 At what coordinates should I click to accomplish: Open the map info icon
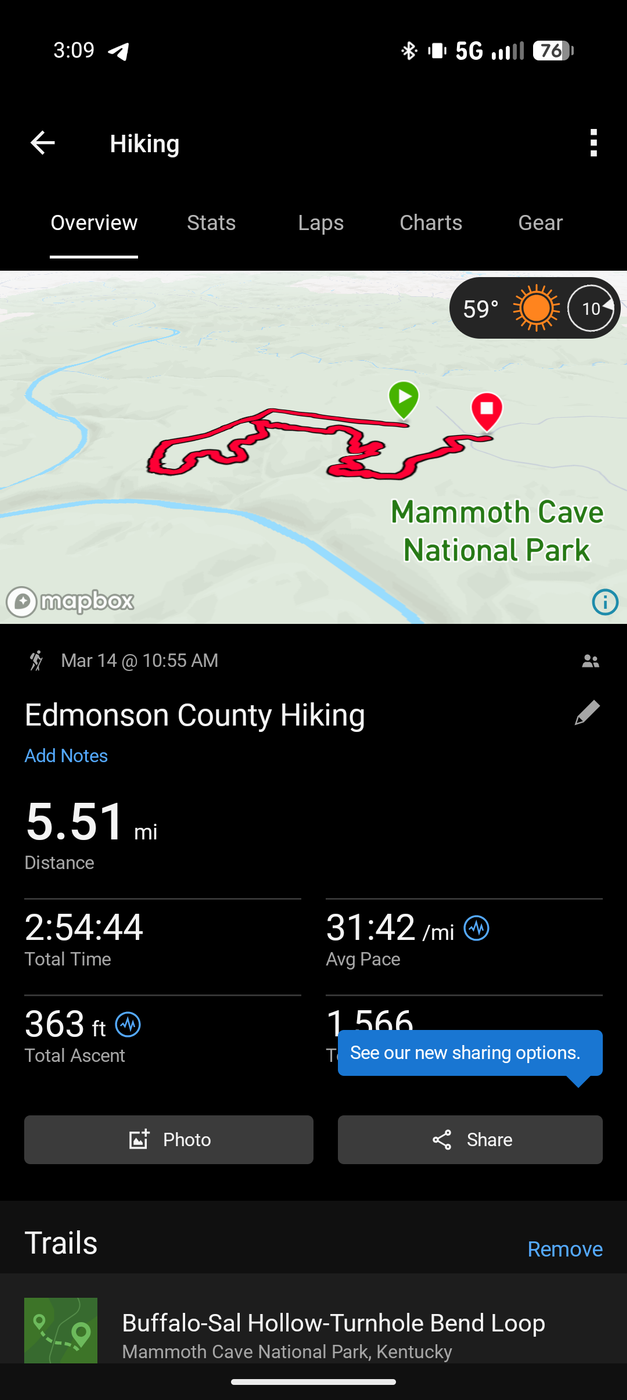(605, 601)
